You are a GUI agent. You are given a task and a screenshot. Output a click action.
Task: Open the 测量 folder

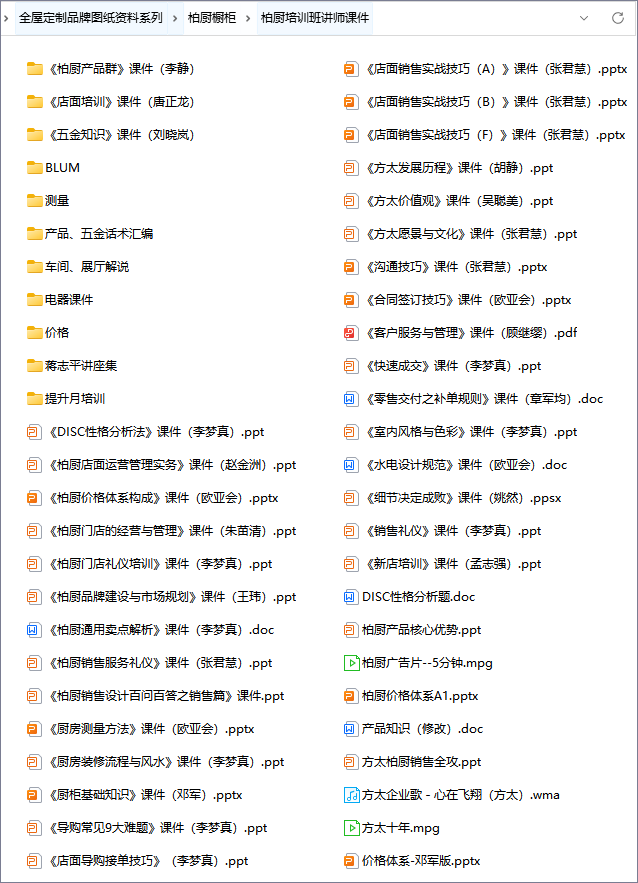(57, 201)
